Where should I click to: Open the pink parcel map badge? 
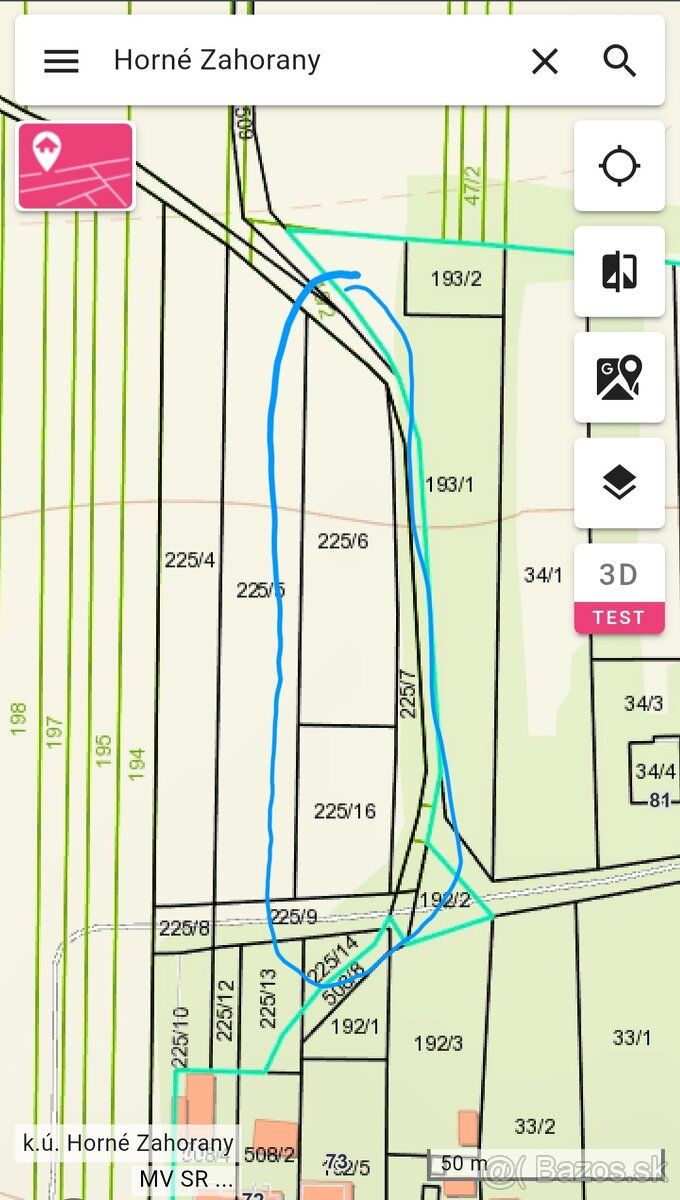pyautogui.click(x=75, y=166)
